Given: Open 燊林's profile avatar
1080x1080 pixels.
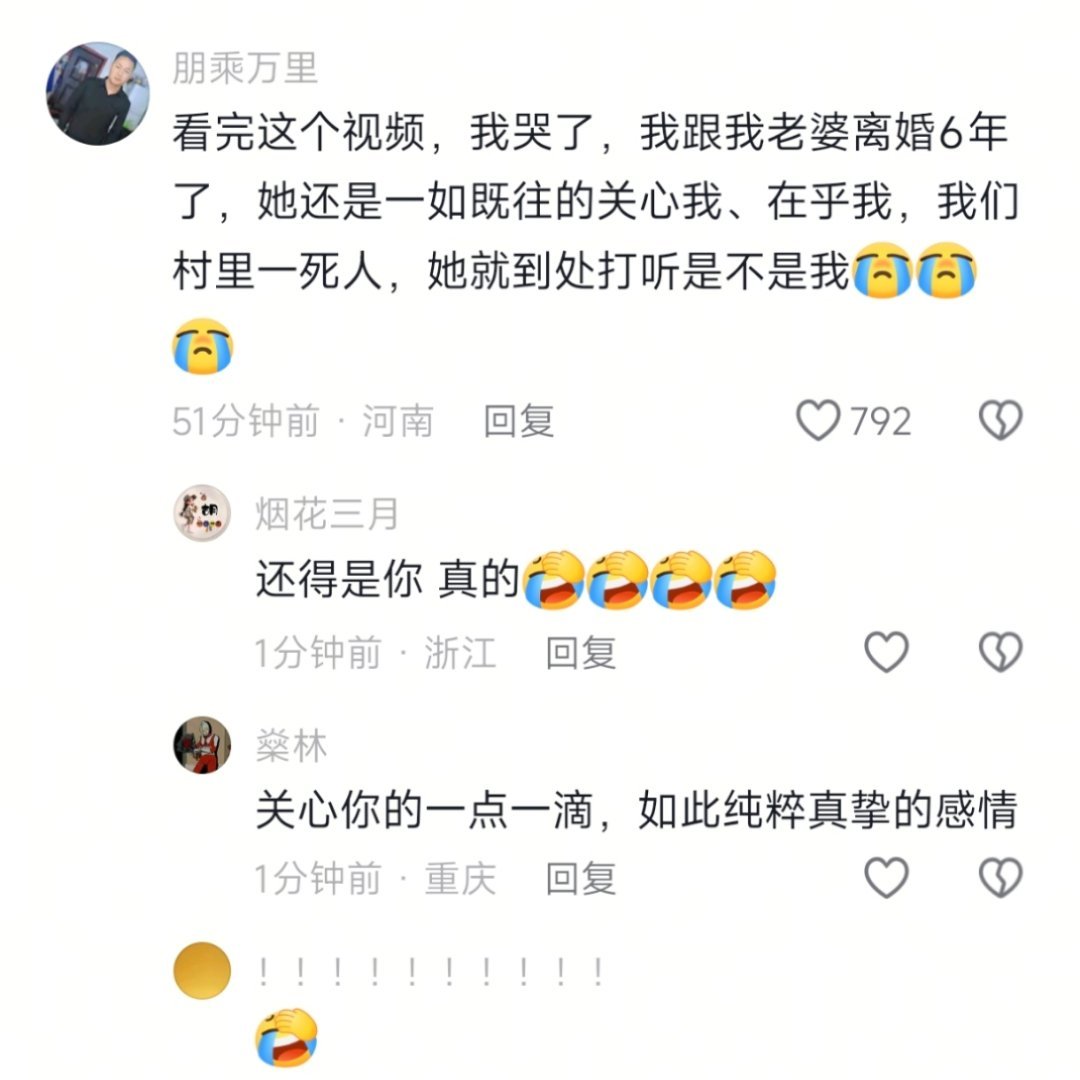Looking at the screenshot, I should pyautogui.click(x=203, y=746).
